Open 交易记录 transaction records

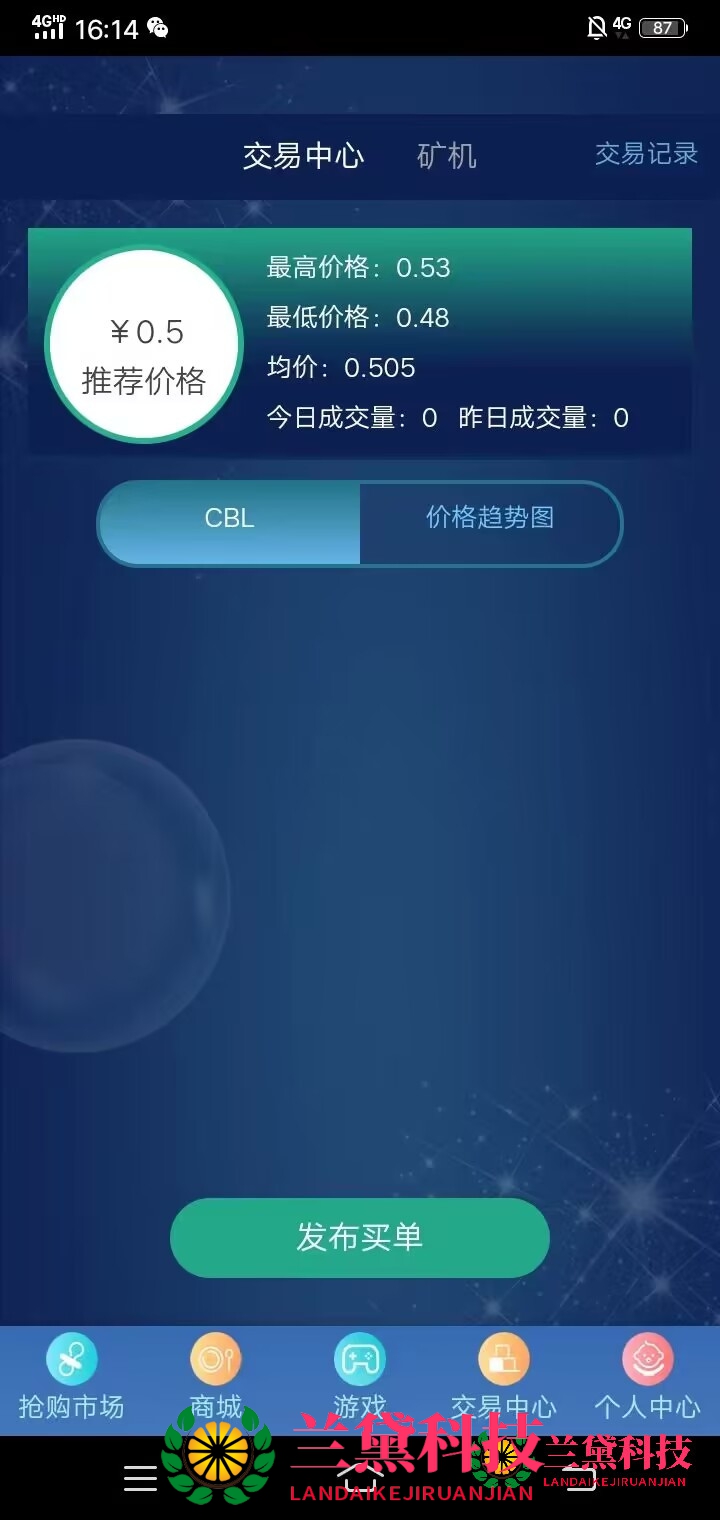click(646, 154)
